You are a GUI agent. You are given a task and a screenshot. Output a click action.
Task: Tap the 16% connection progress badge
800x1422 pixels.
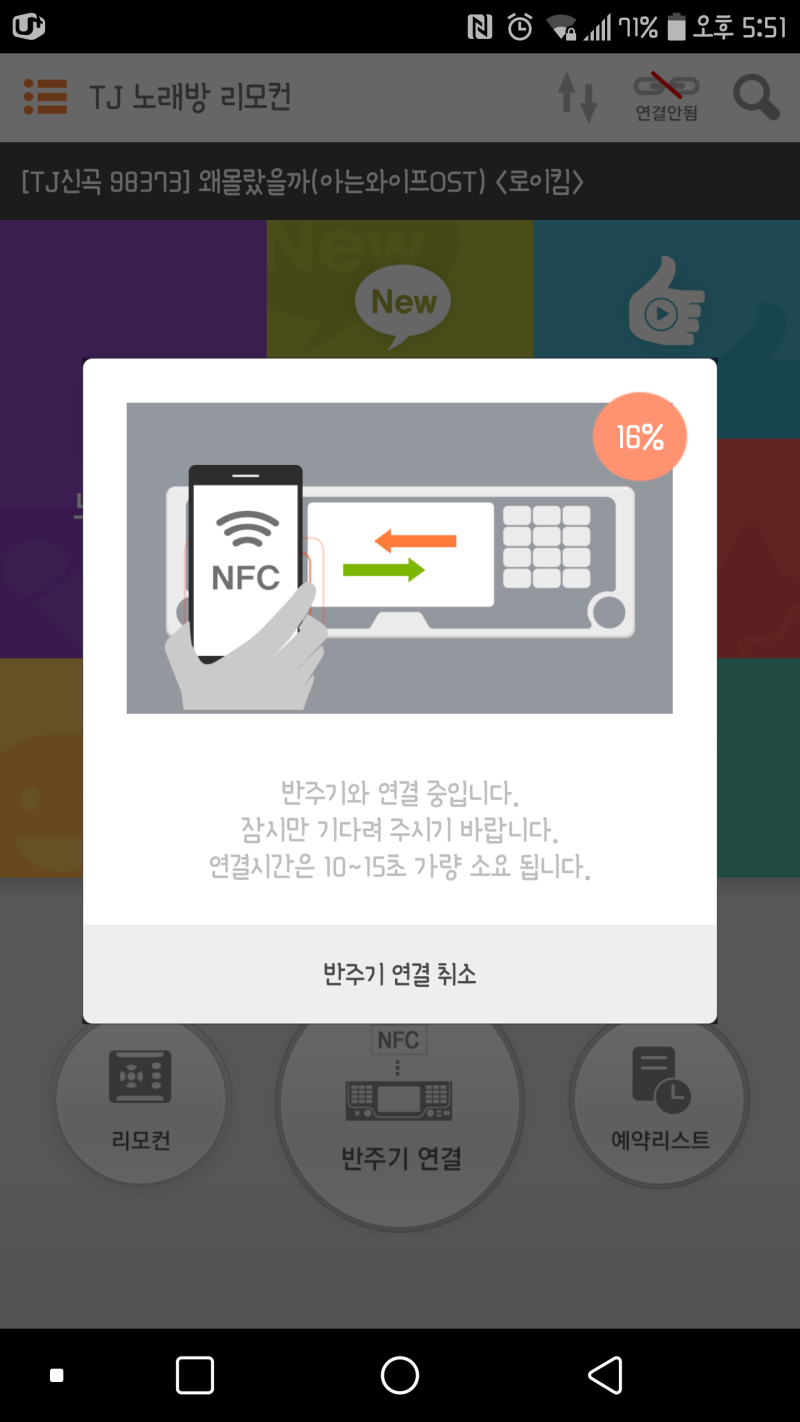pyautogui.click(x=639, y=435)
